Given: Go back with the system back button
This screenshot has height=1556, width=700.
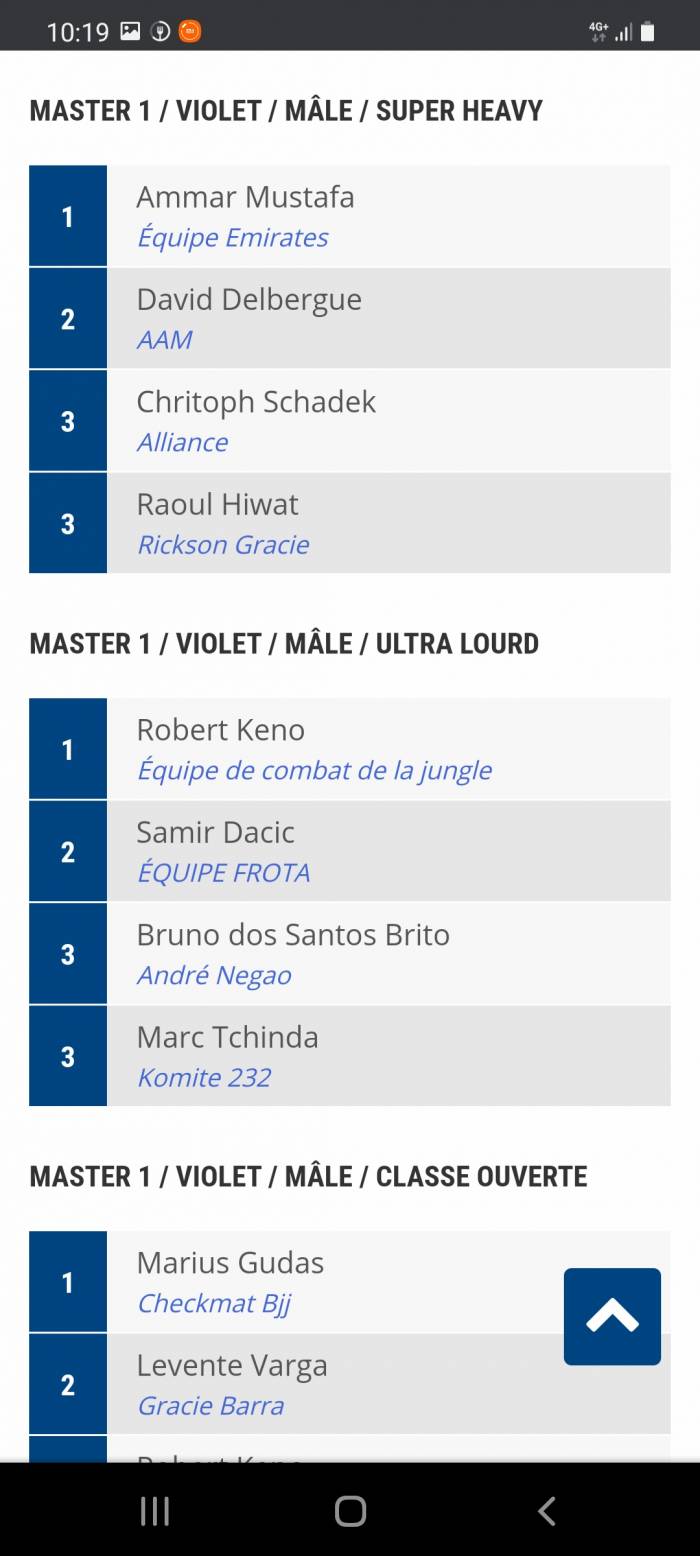Looking at the screenshot, I should [x=546, y=1511].
